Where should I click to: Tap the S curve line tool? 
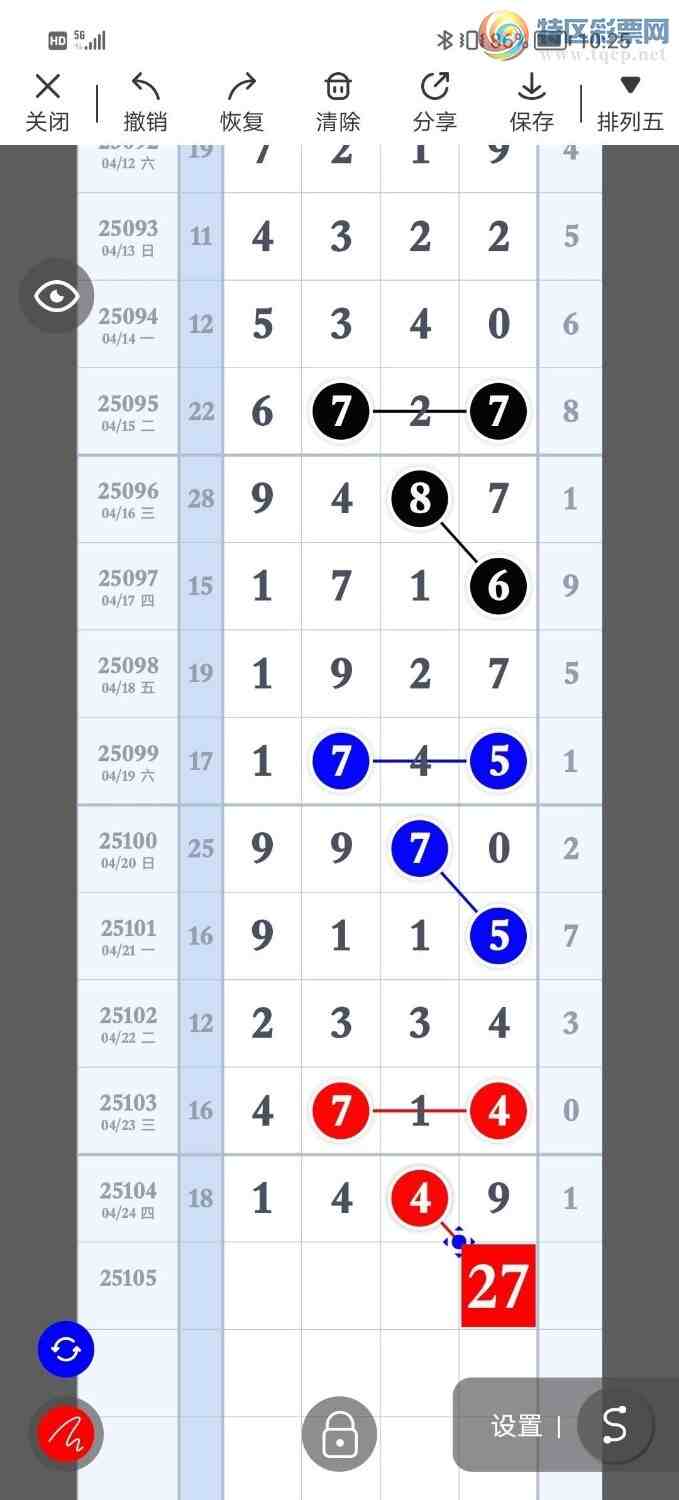615,1426
